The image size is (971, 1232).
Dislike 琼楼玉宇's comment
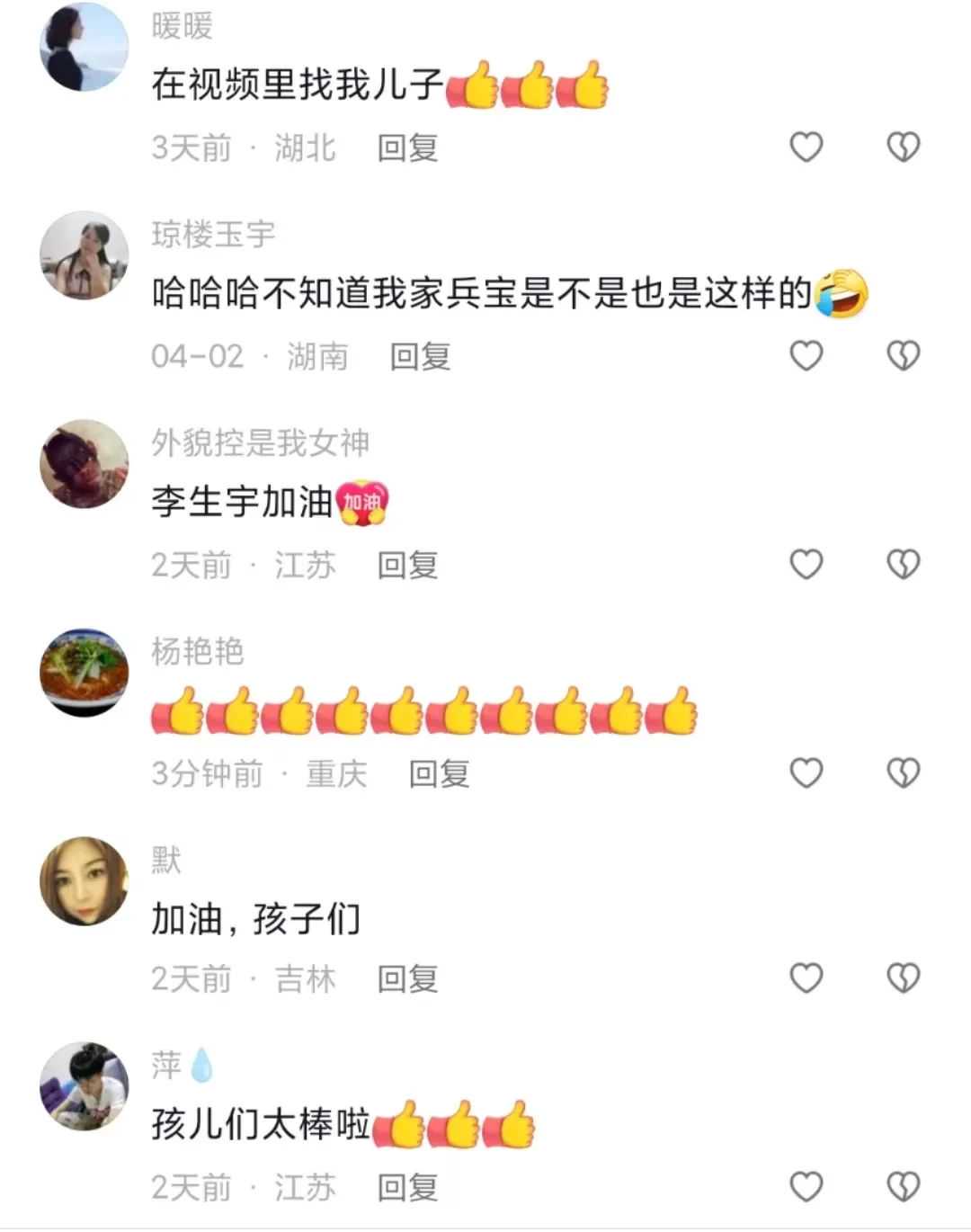click(x=903, y=355)
